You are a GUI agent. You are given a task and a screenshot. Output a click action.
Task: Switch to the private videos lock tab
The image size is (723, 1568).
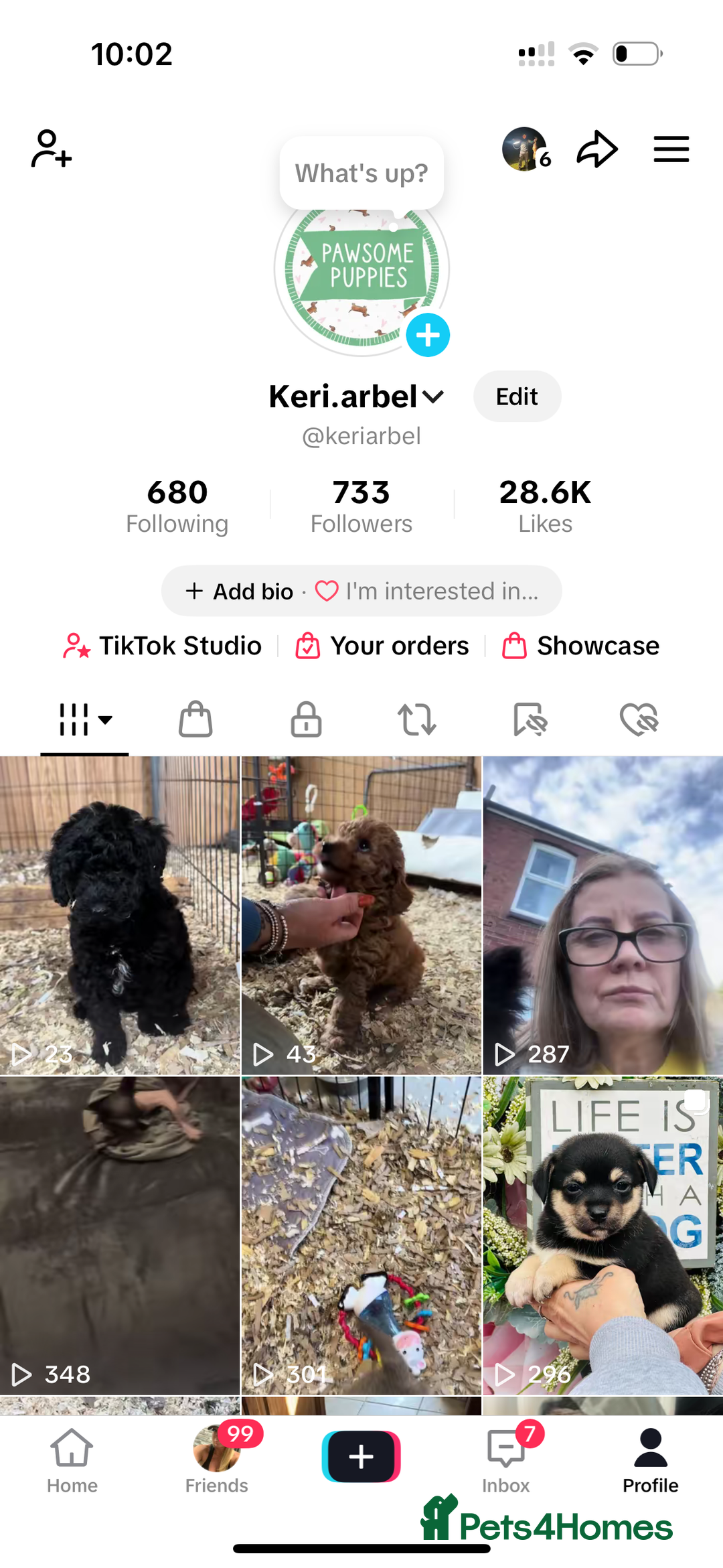pos(306,720)
